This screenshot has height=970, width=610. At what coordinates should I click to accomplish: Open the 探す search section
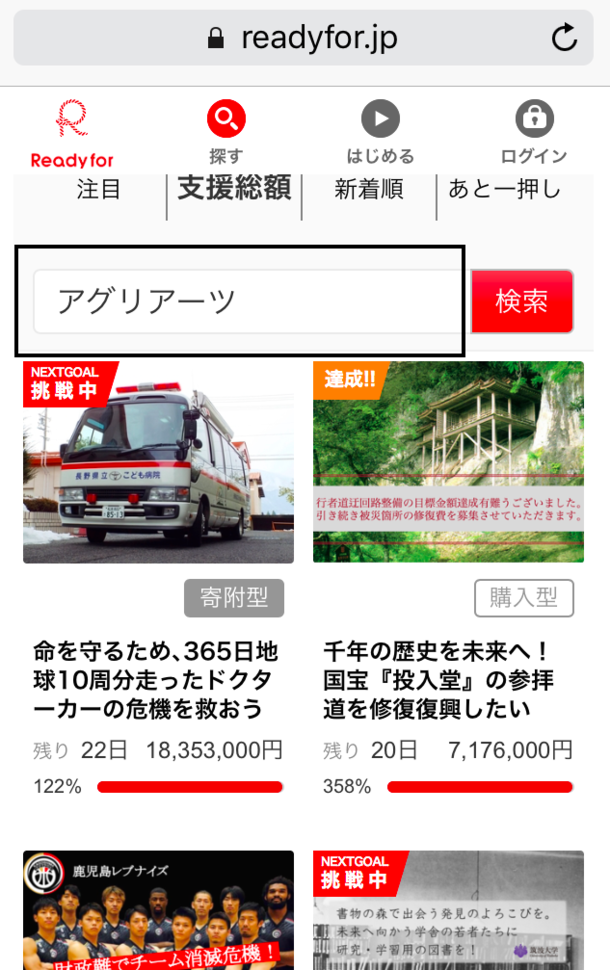226,134
